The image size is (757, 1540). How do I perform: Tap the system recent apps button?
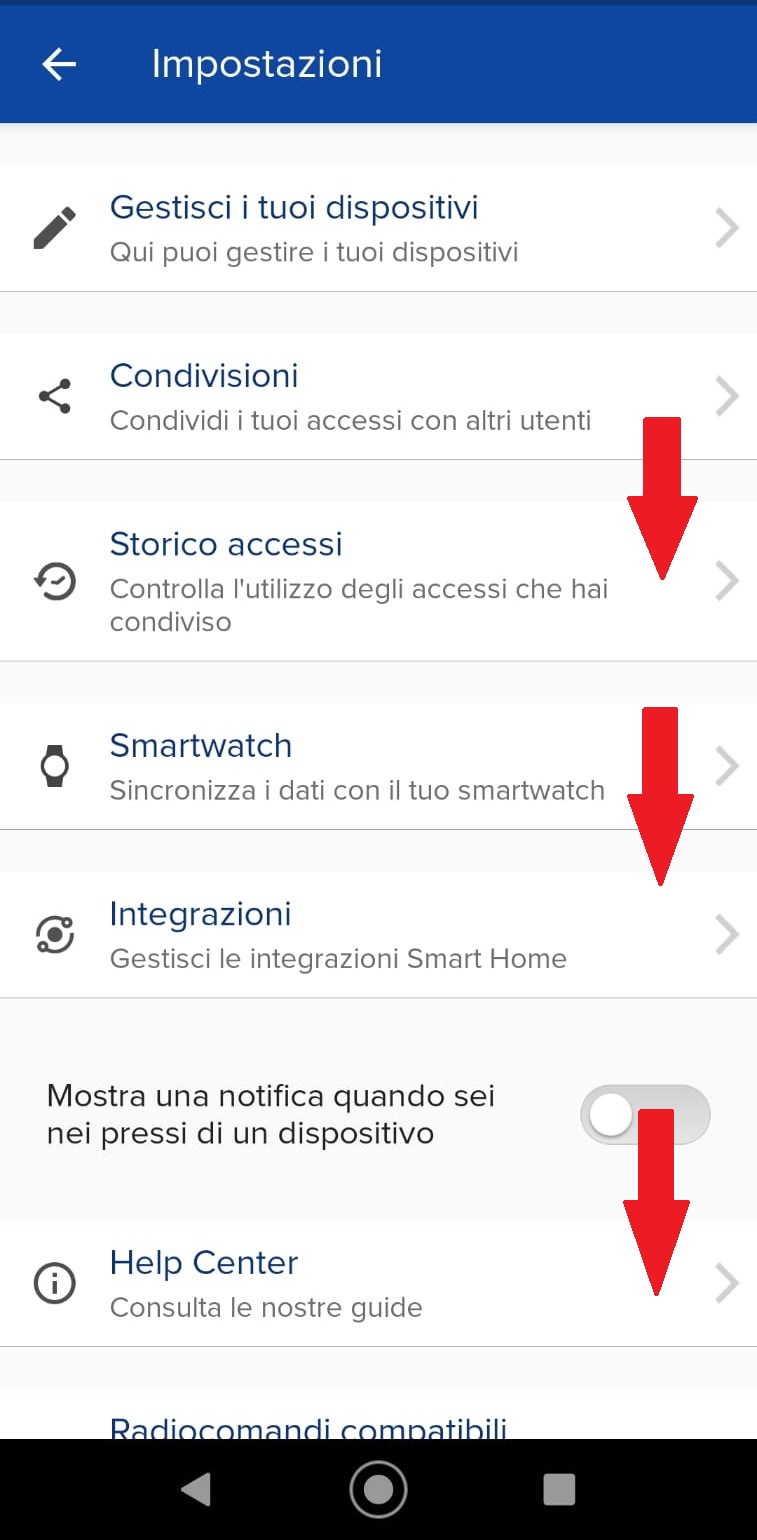pyautogui.click(x=559, y=1490)
